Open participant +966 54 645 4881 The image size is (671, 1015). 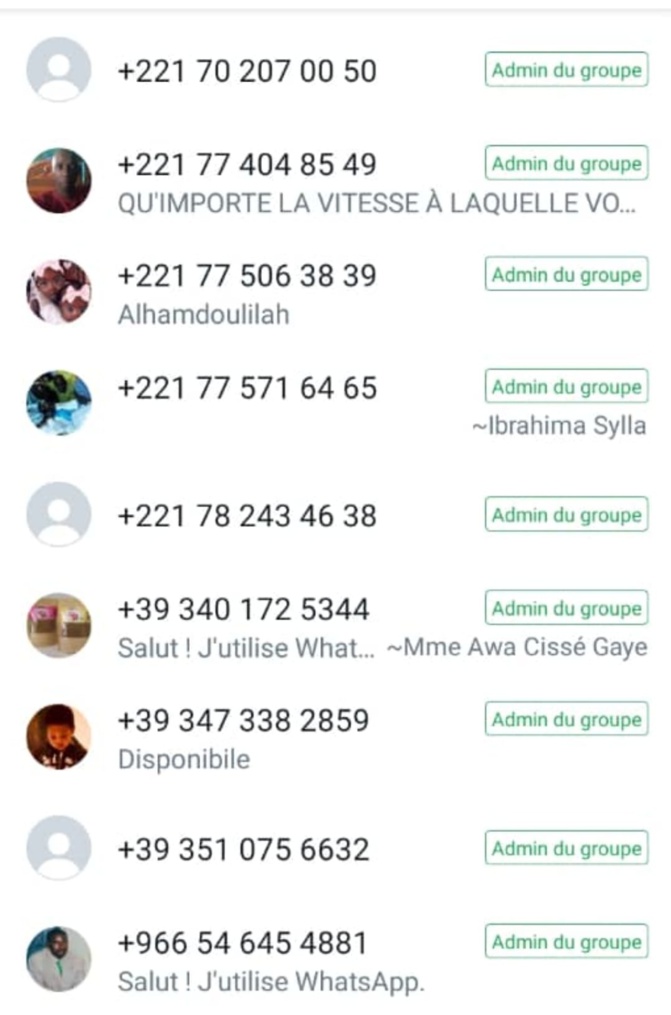[x=243, y=944]
